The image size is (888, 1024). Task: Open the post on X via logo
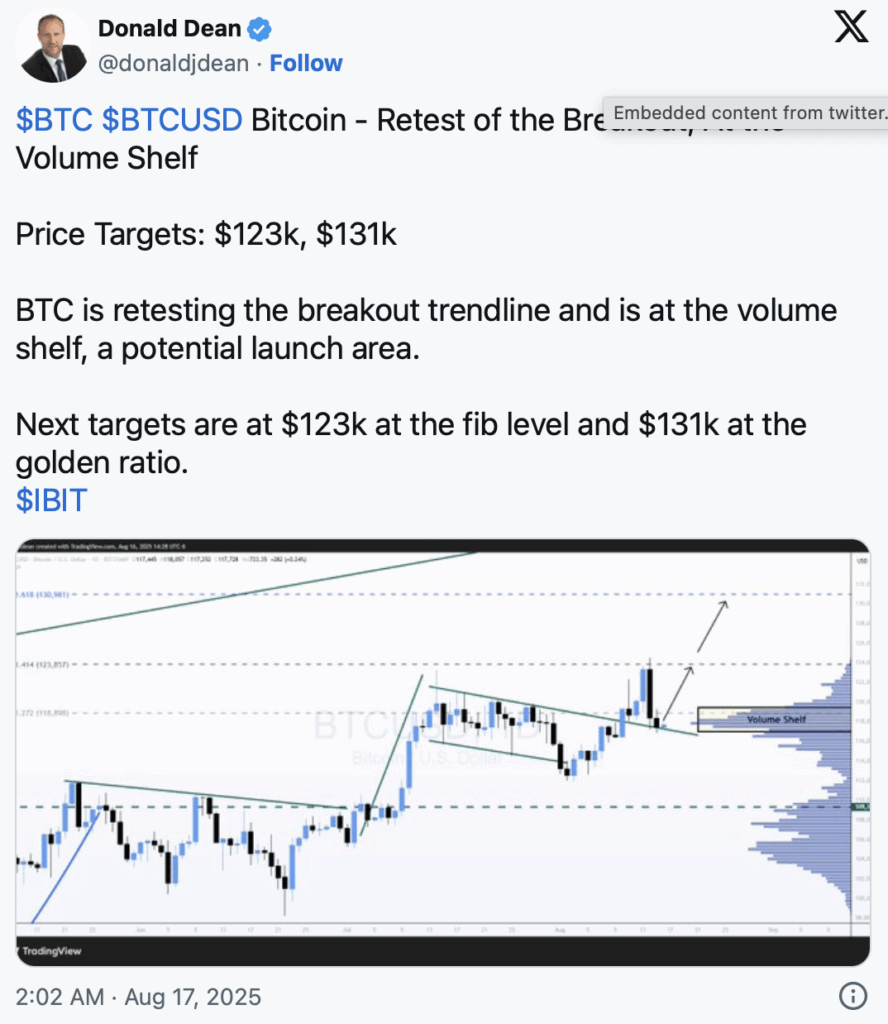(851, 30)
